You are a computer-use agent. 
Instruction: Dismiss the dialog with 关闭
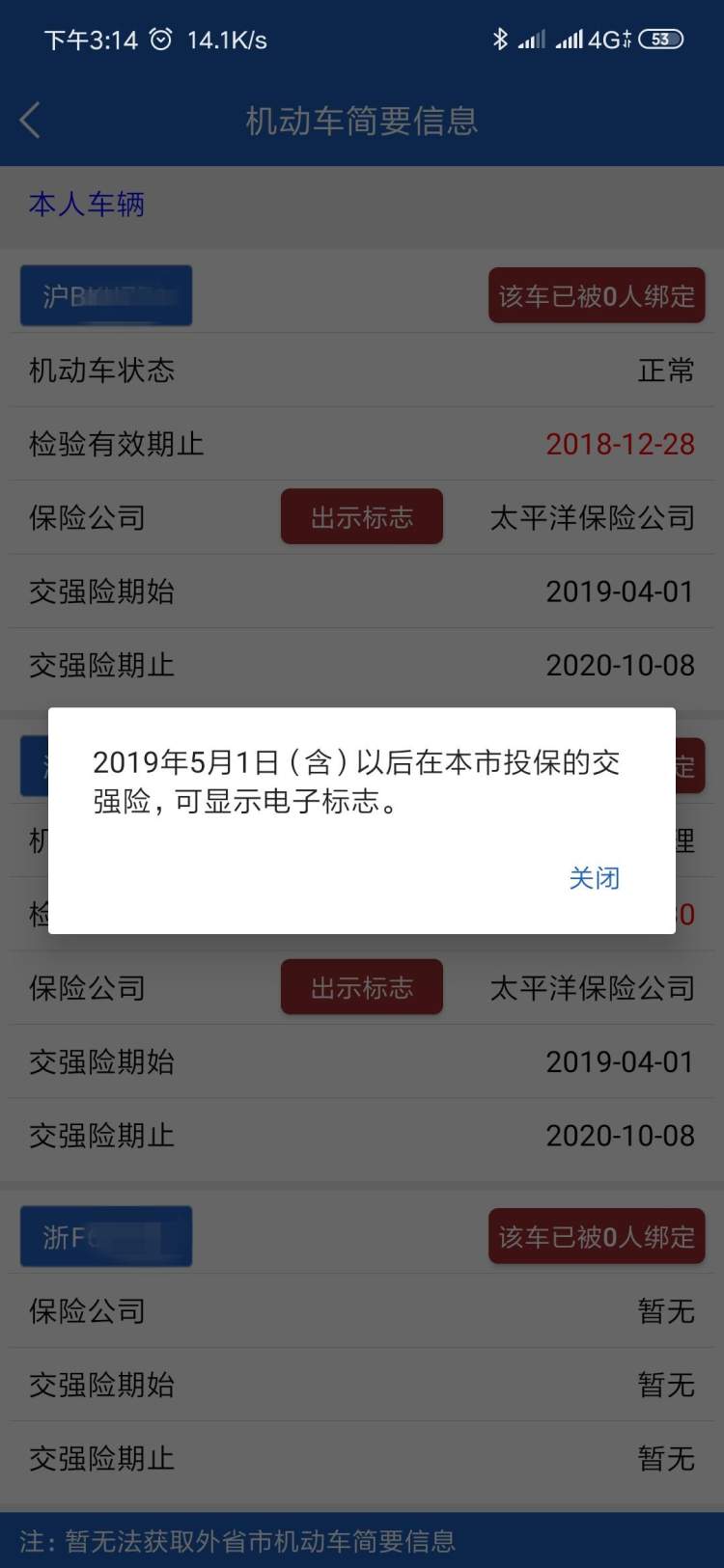[594, 878]
